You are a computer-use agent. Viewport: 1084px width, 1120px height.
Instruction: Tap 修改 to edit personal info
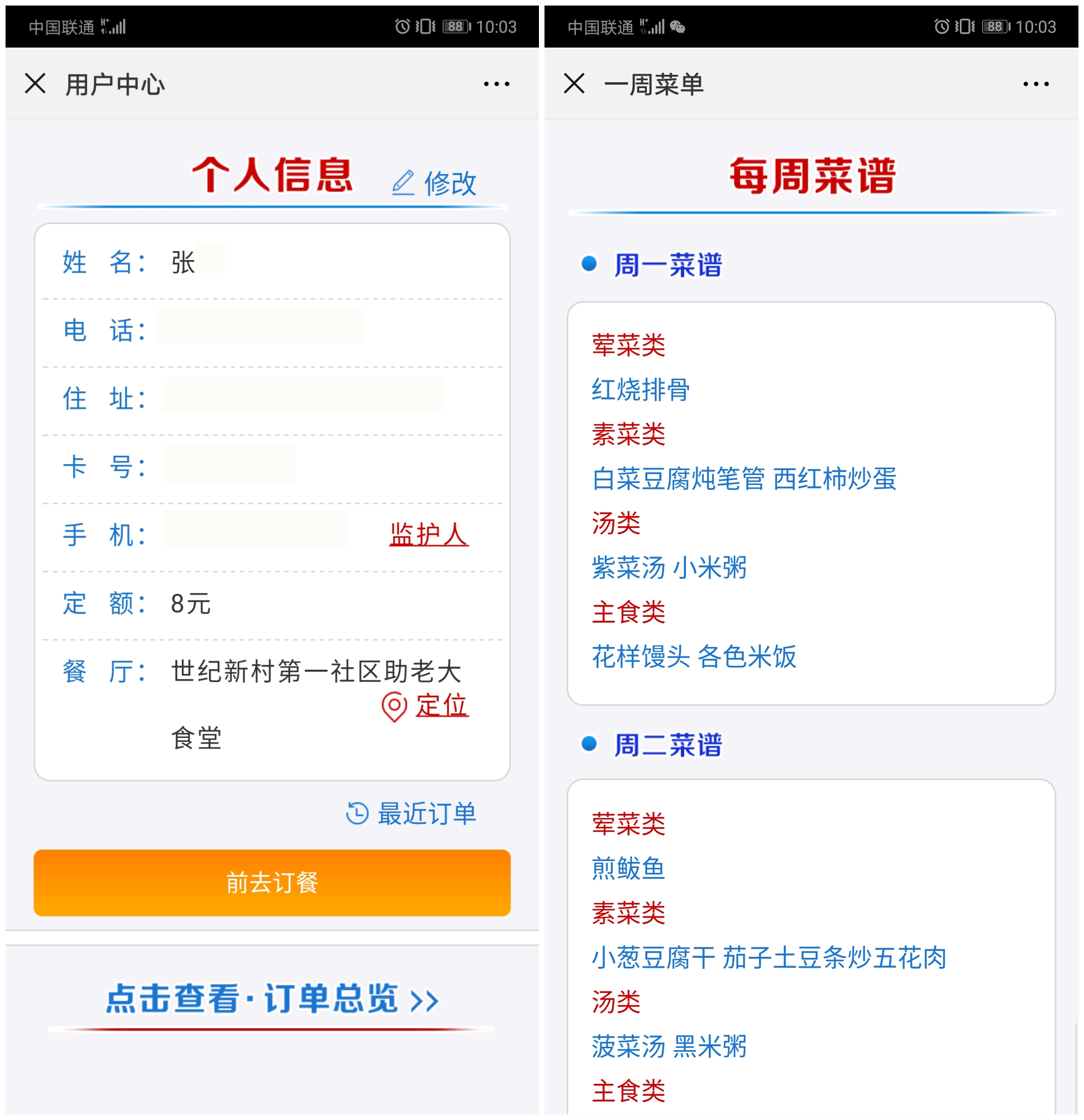point(434,183)
